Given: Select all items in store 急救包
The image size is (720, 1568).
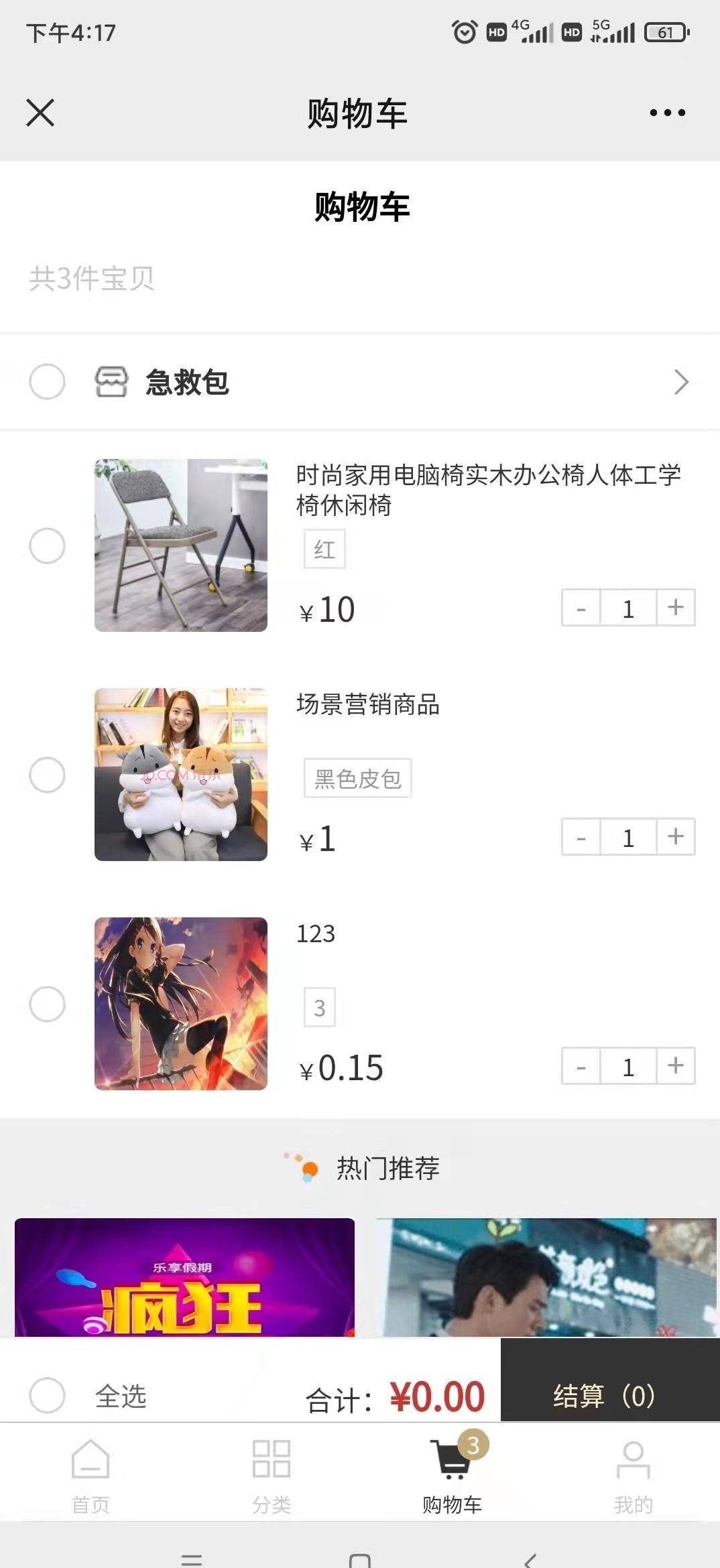Looking at the screenshot, I should [47, 382].
